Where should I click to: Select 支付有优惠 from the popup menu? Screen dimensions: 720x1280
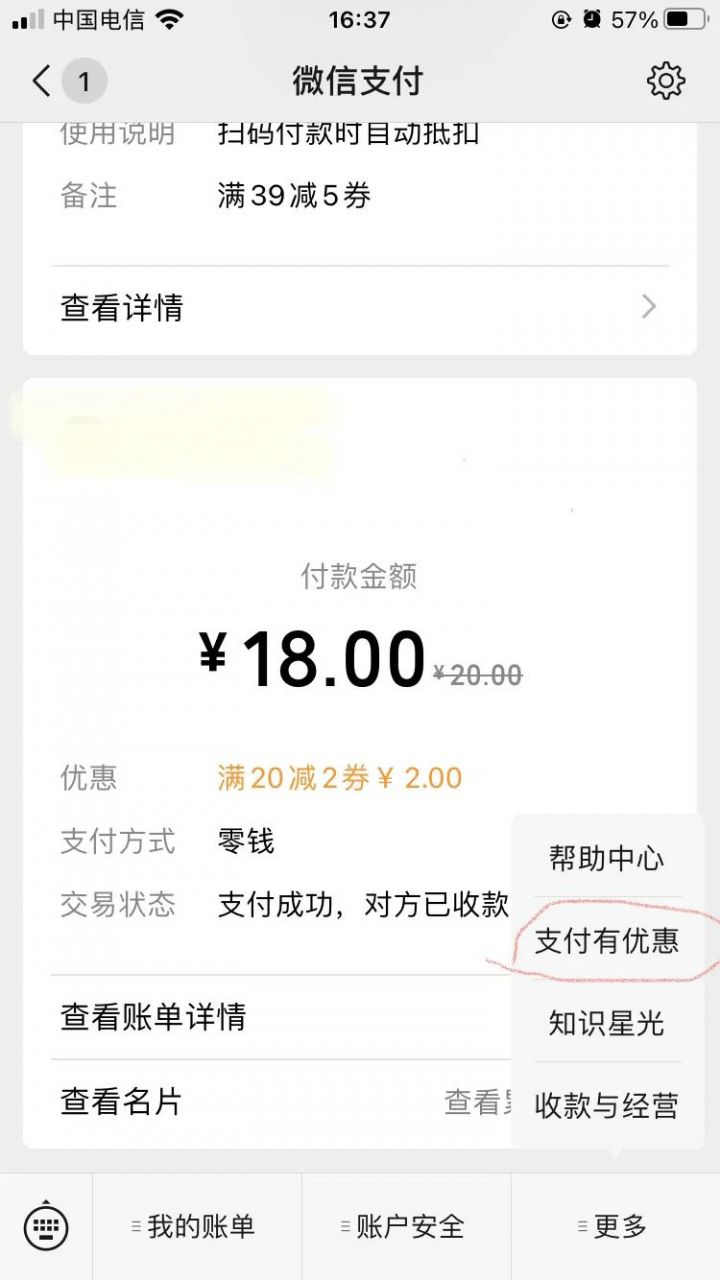coord(606,941)
